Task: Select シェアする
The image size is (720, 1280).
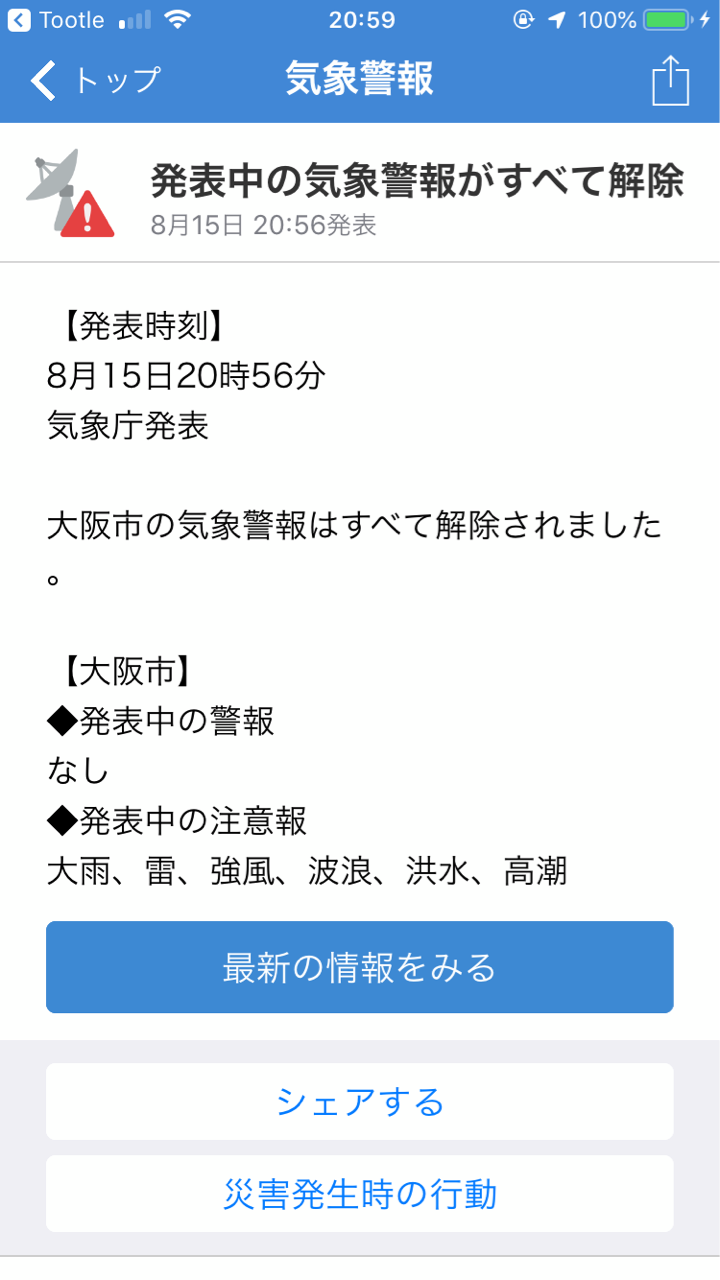Action: [360, 1102]
